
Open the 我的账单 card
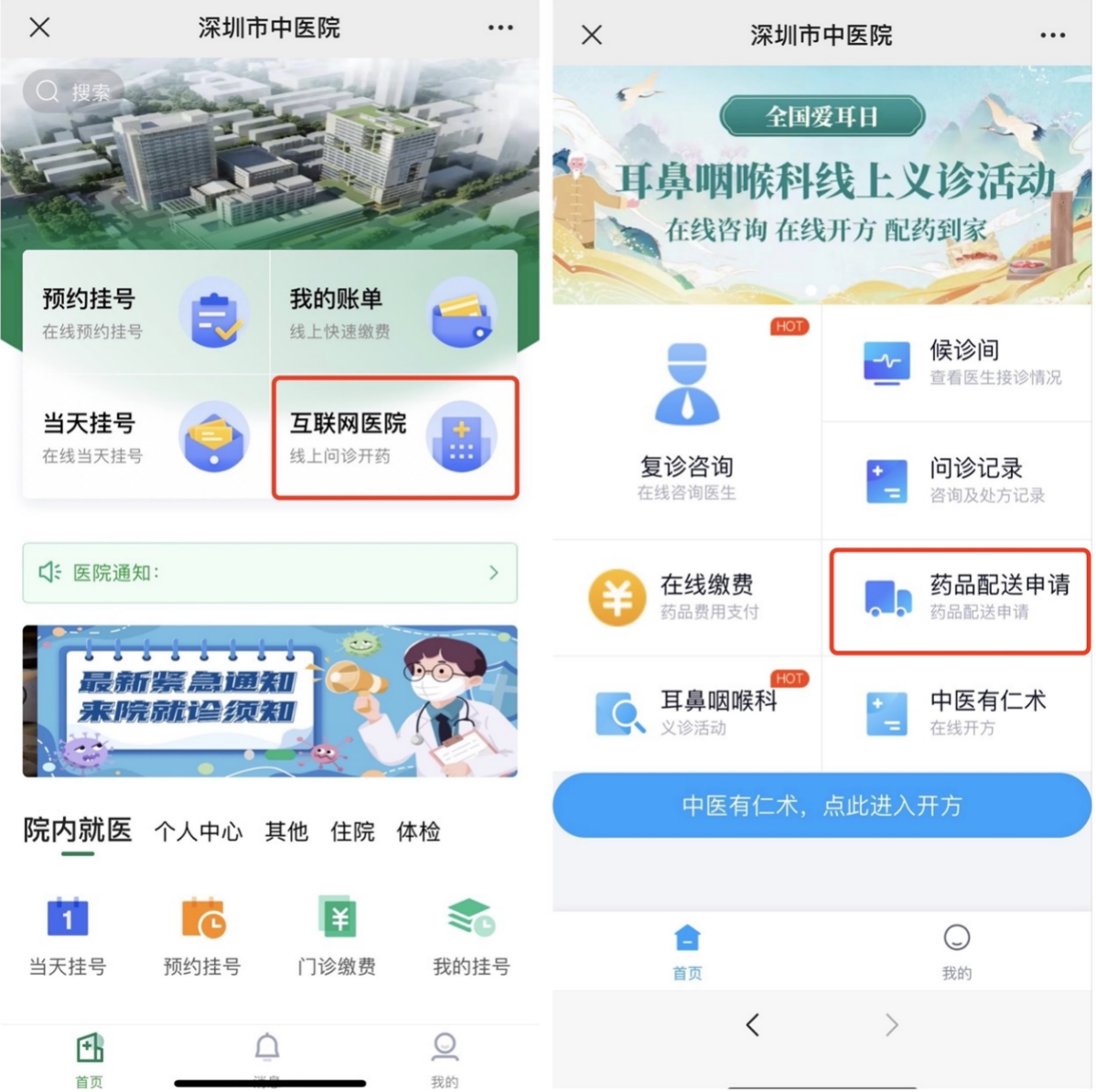point(393,312)
